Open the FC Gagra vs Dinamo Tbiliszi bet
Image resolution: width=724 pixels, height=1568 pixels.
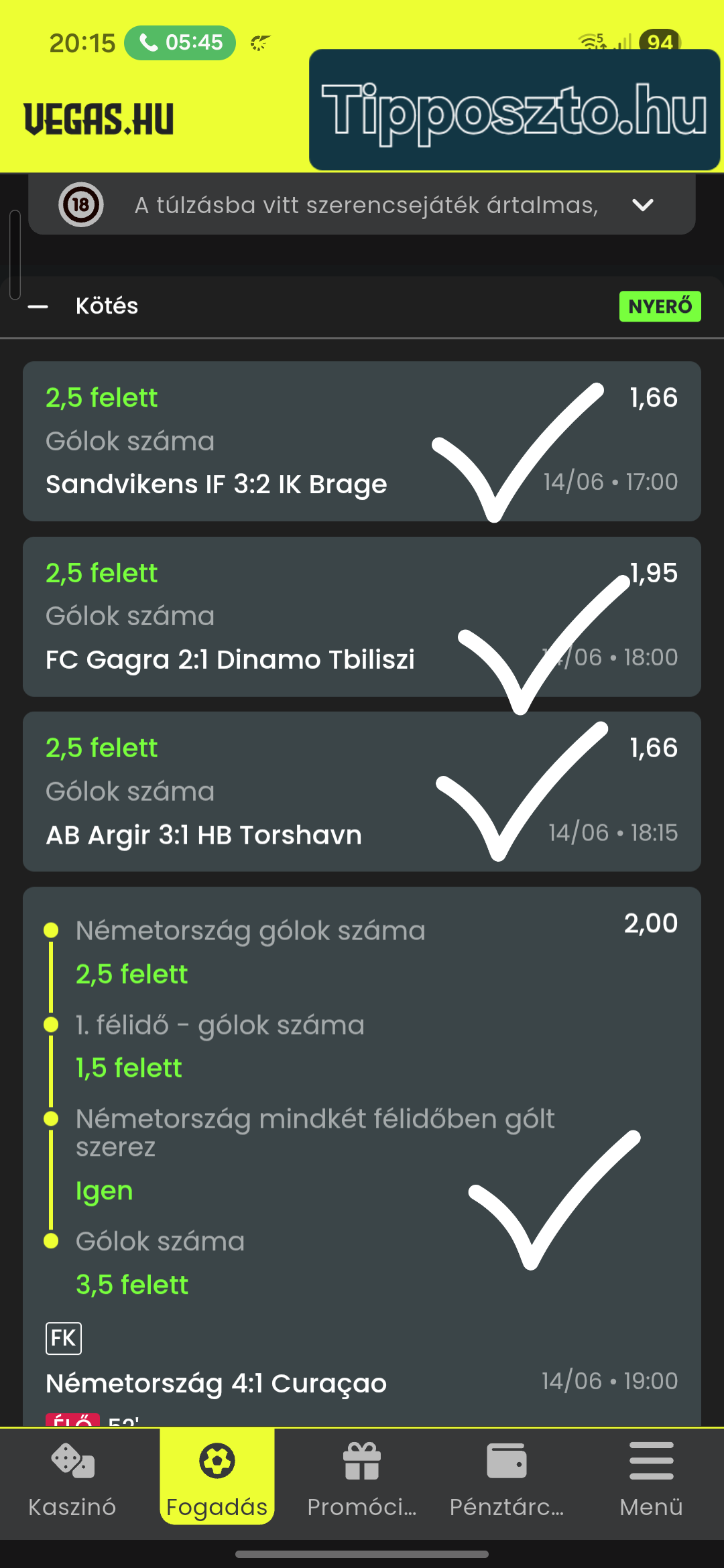362,616
